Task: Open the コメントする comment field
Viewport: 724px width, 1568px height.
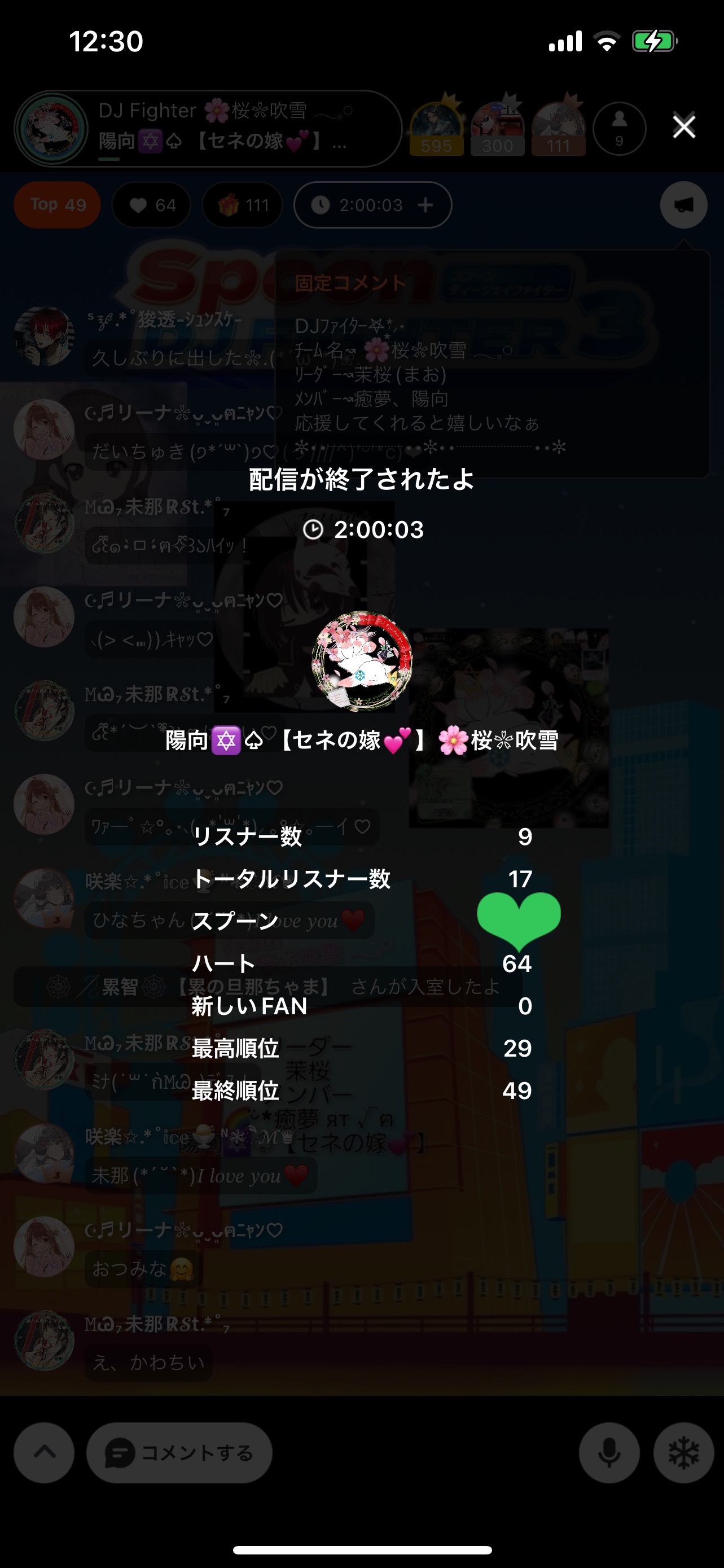Action: tap(179, 1452)
